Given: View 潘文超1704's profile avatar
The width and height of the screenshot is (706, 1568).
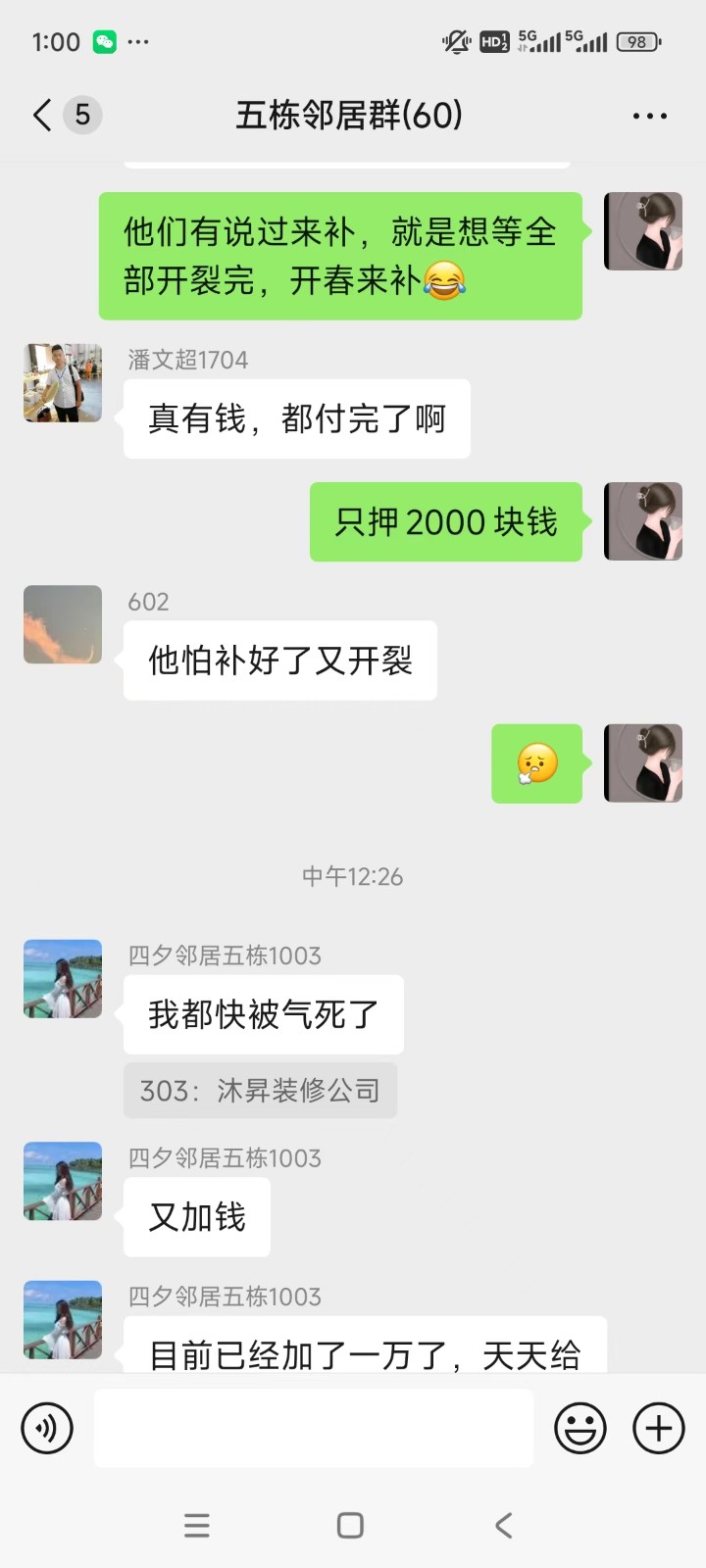Looking at the screenshot, I should pos(63,383).
